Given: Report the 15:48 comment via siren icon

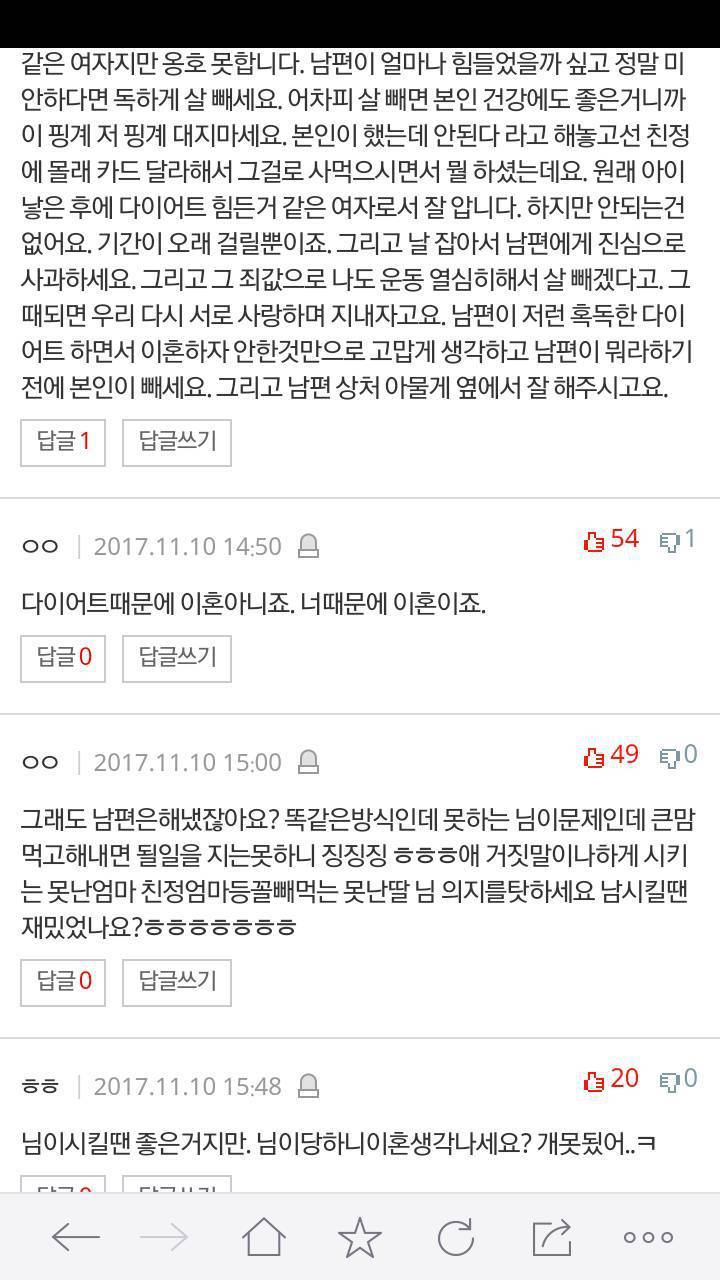Looking at the screenshot, I should [x=309, y=1086].
